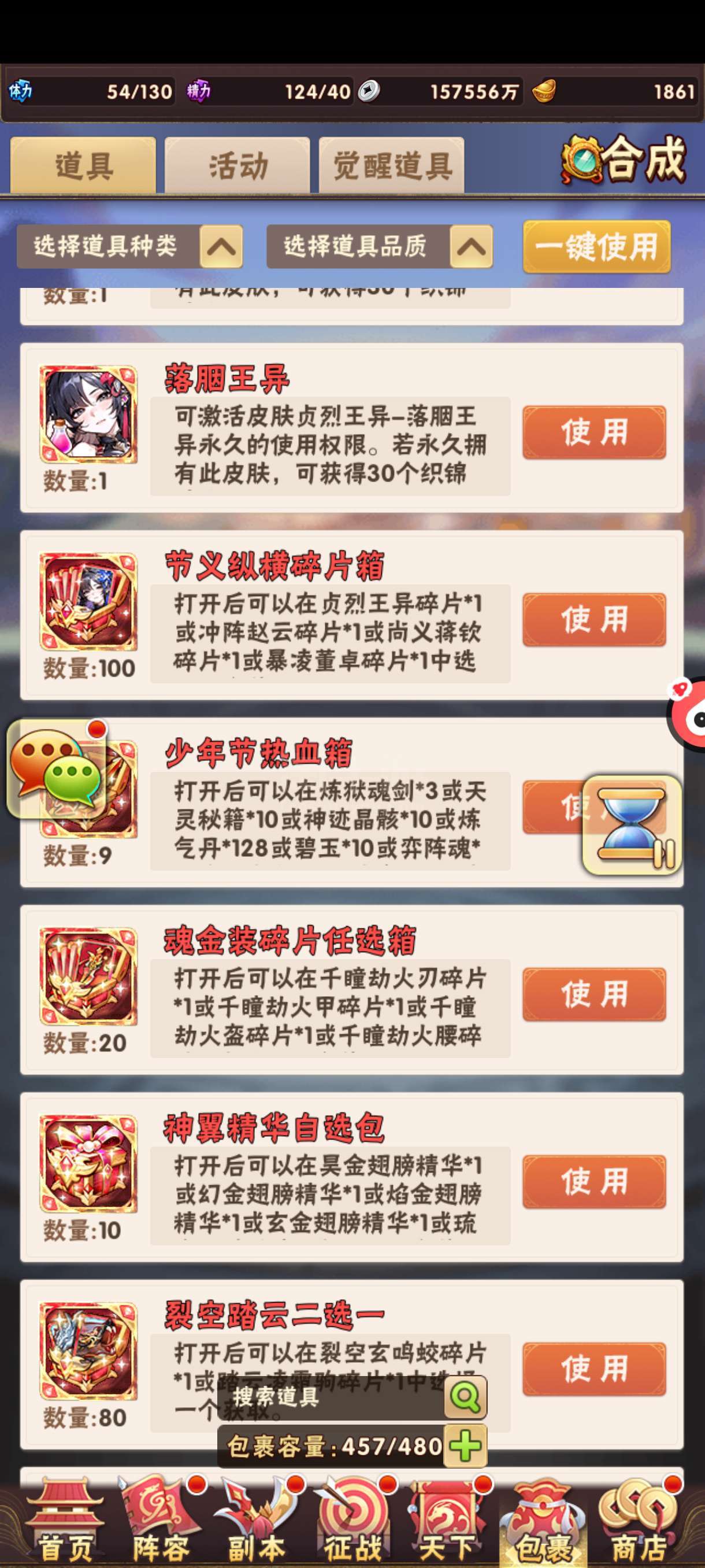Switch to the 觉醒道具 tab
Viewport: 705px width, 1568px height.
coord(392,165)
